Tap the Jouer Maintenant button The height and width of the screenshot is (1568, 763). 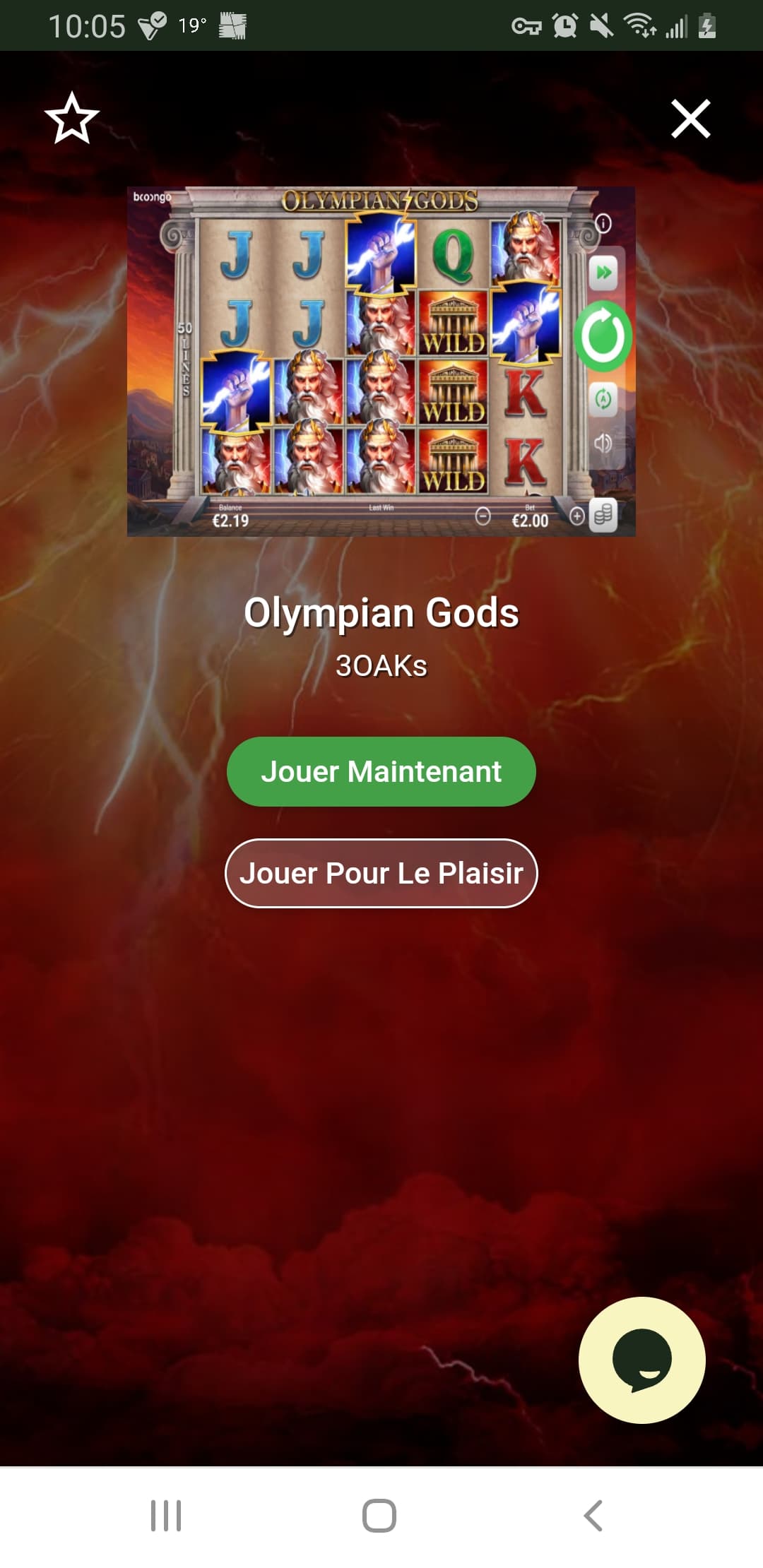[381, 771]
